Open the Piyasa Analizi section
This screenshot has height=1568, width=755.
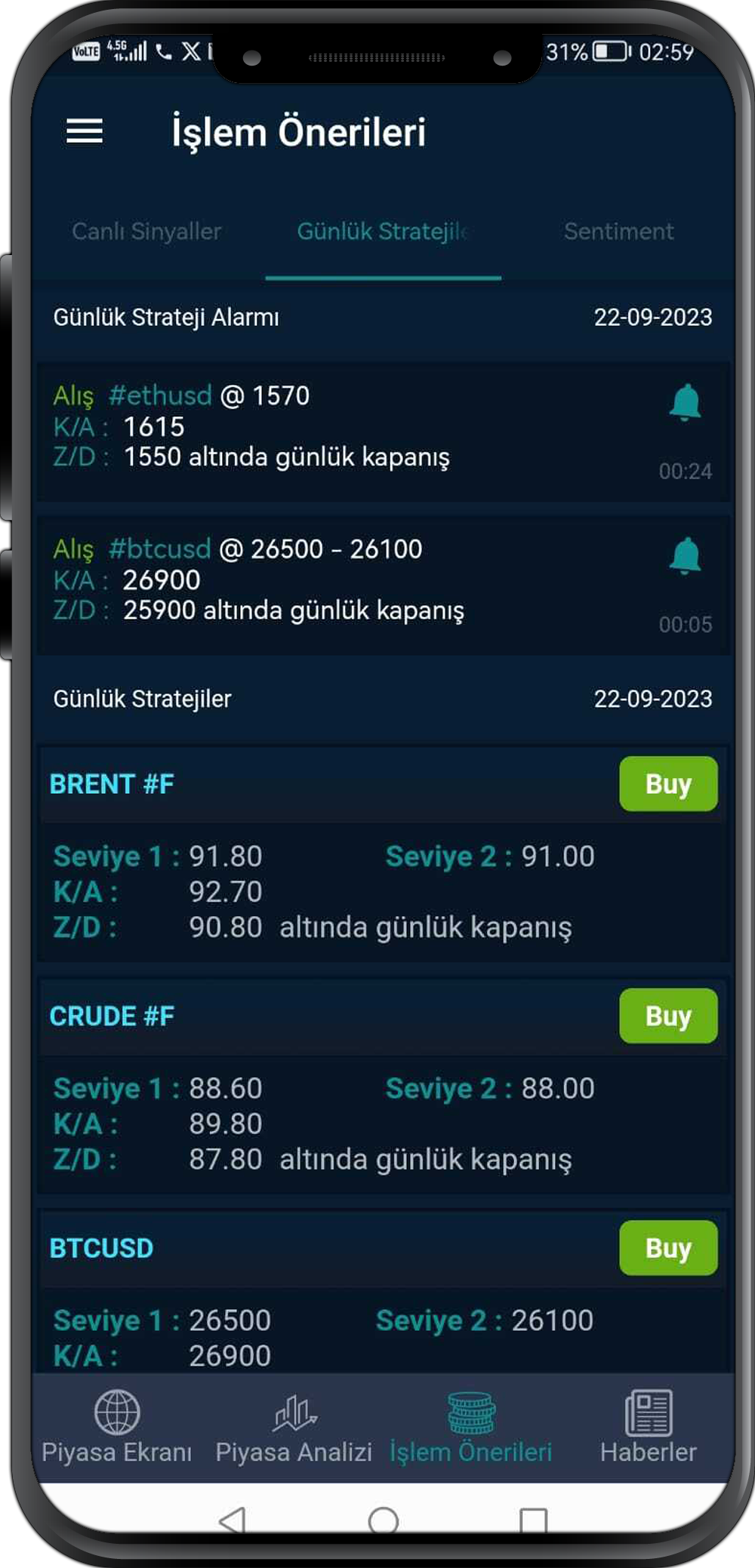point(294,1427)
